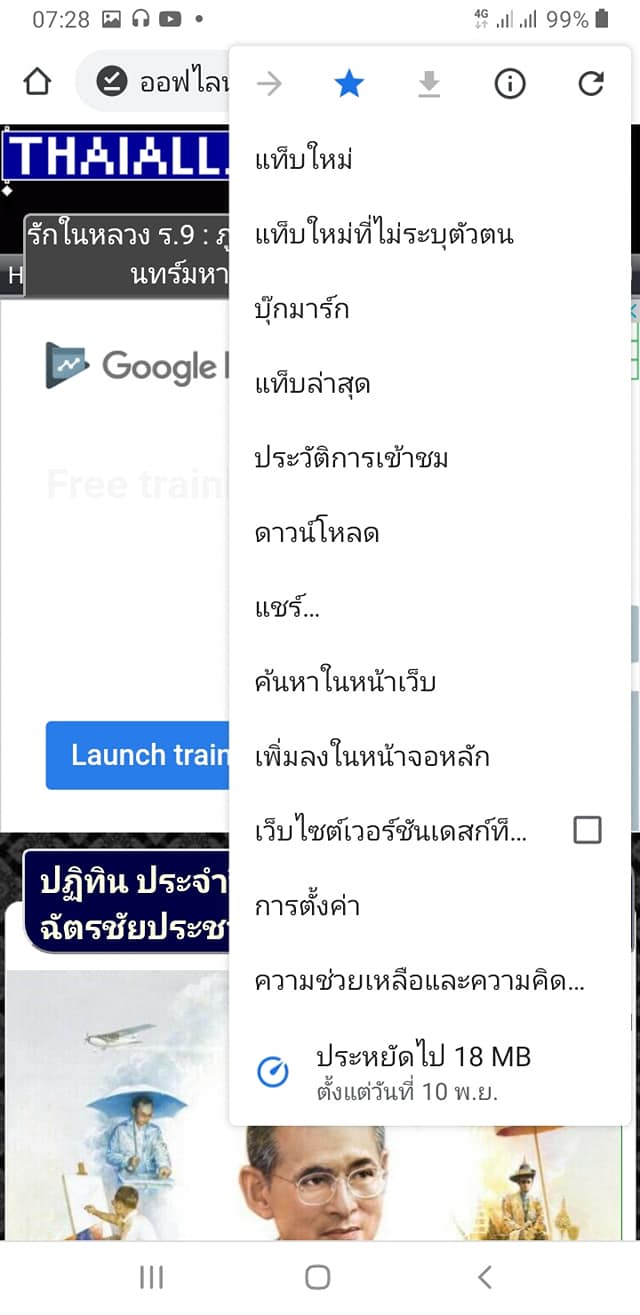Add to home screen (เพิ่มลงในหน้าจอหลัก)
The height and width of the screenshot is (1315, 640).
[x=372, y=756]
